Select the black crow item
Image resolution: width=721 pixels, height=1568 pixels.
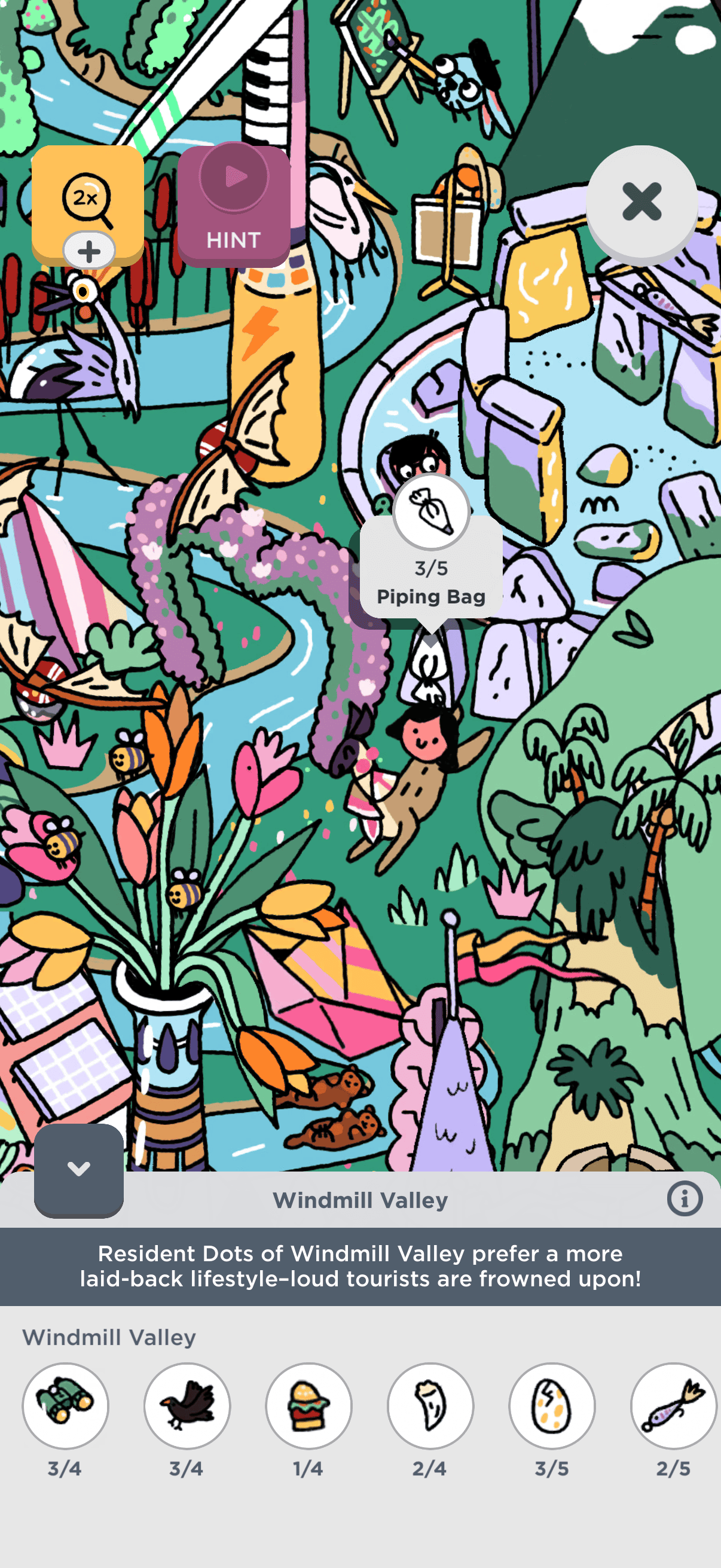[187, 1405]
